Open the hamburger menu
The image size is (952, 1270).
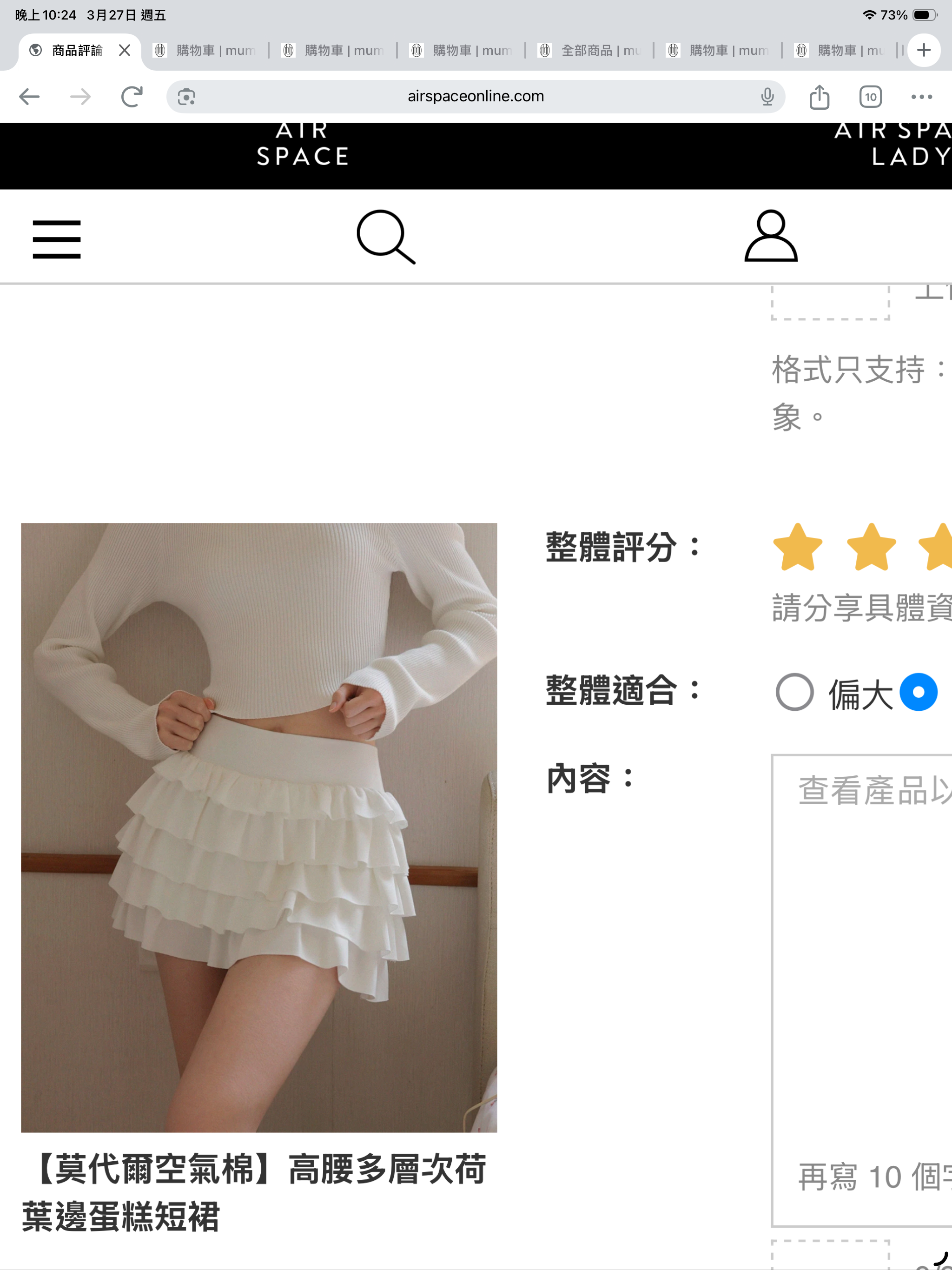[x=56, y=239]
